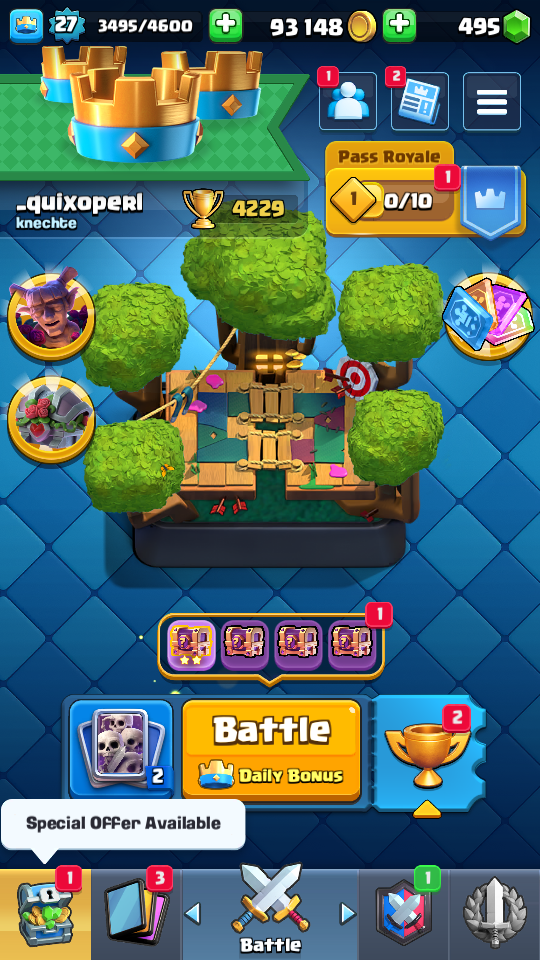The width and height of the screenshot is (540, 960).
Task: Start a match with the Battle button
Action: (x=271, y=750)
